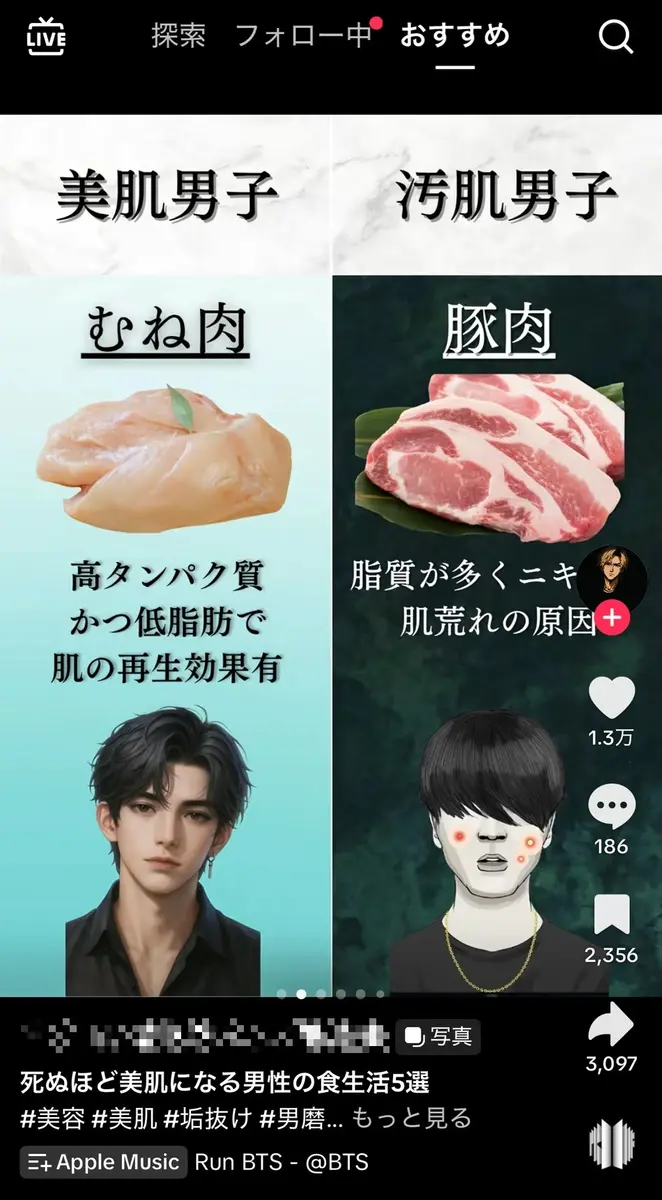Open the LIVE icon
Viewport: 662px width, 1200px height.
click(x=46, y=37)
